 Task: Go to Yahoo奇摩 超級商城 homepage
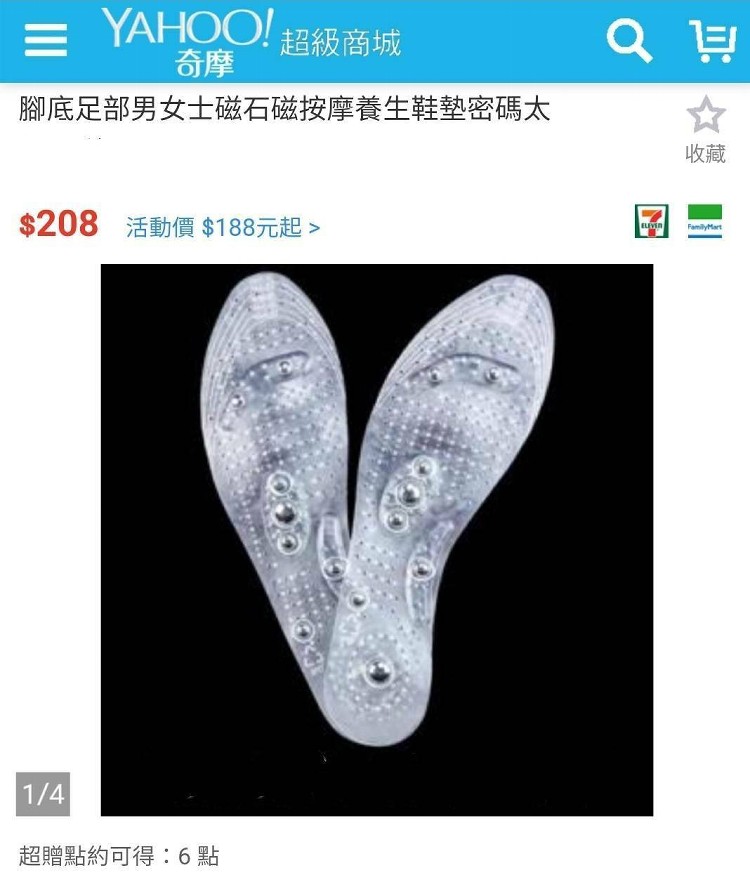click(x=250, y=41)
